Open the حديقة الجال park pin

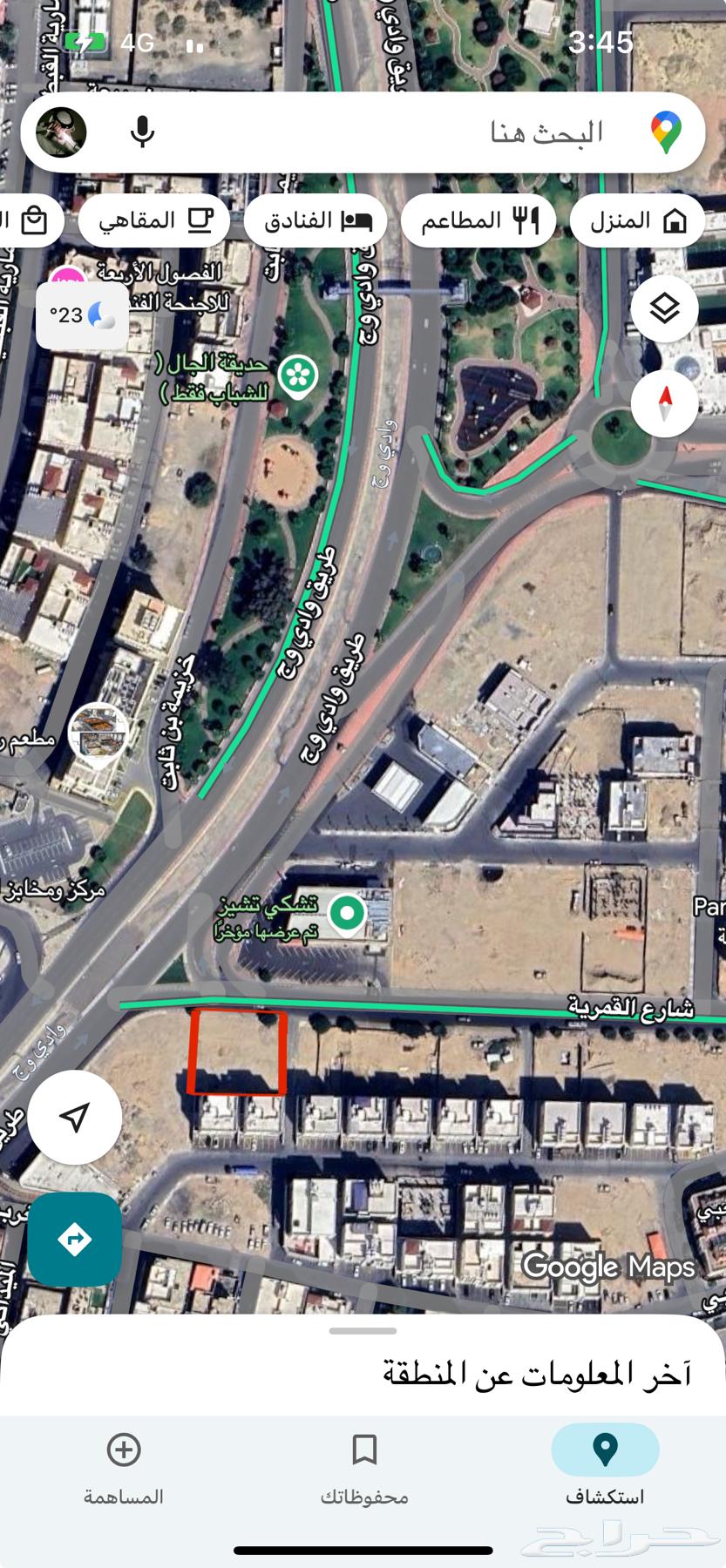tap(298, 376)
